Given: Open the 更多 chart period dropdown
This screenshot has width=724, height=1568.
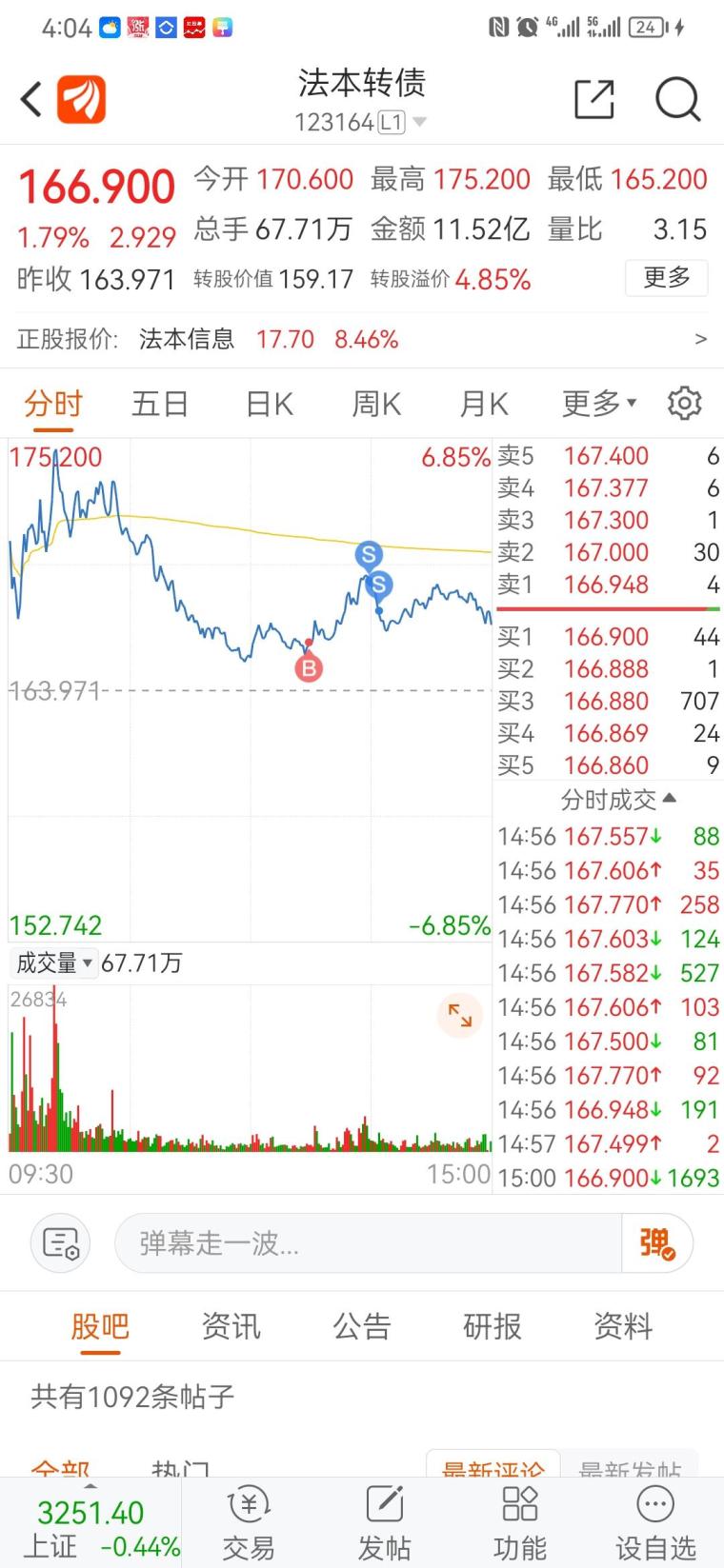Looking at the screenshot, I should point(599,405).
